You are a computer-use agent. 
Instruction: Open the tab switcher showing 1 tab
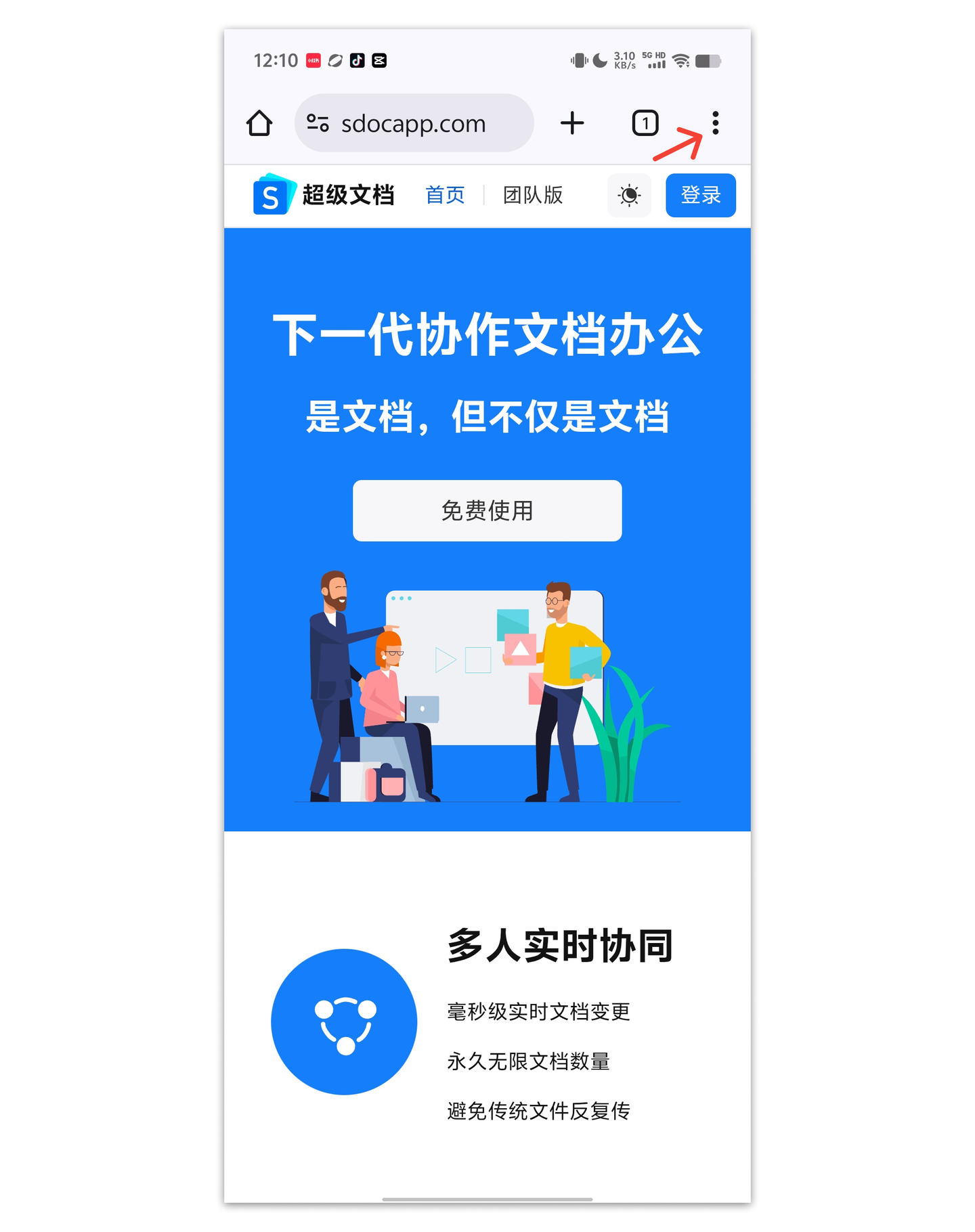pos(645,123)
